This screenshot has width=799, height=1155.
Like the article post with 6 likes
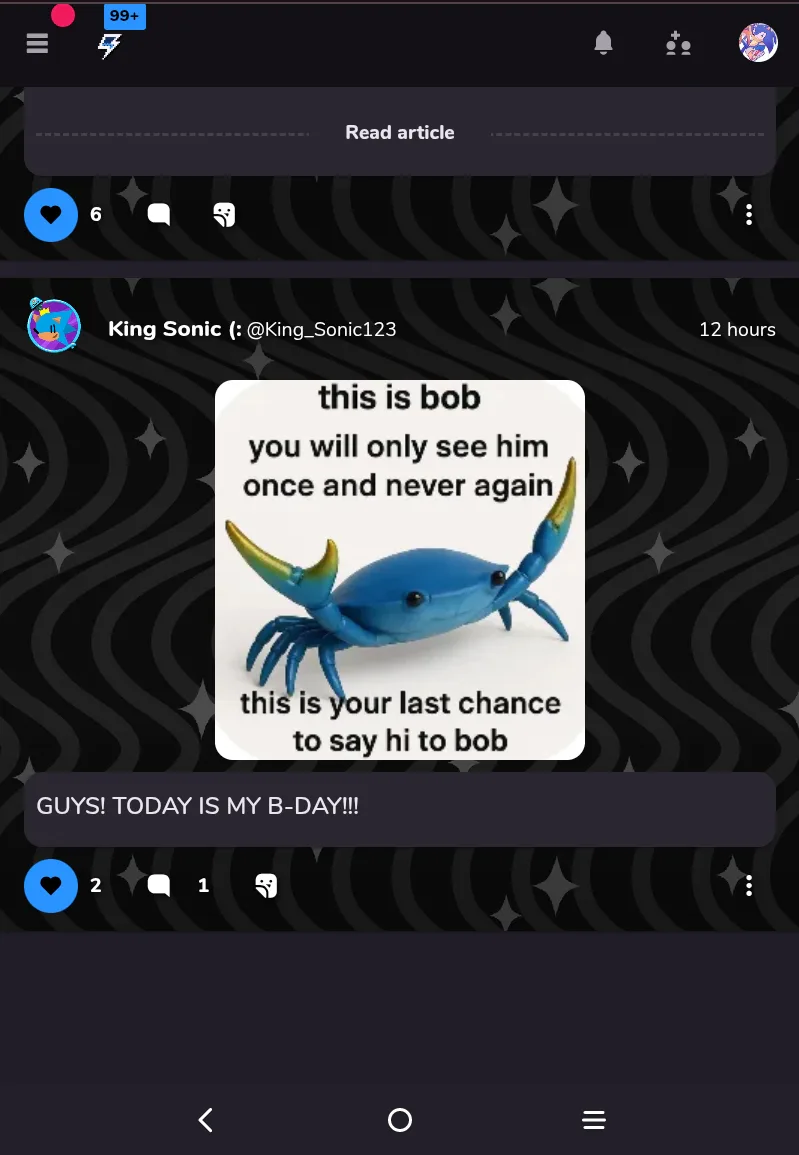click(x=50, y=215)
